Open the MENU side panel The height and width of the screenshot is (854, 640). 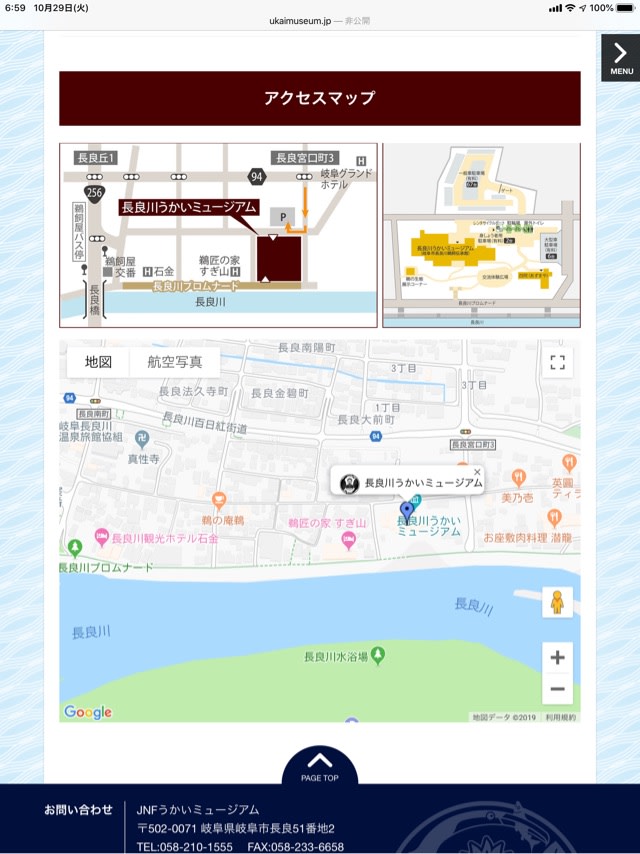pyautogui.click(x=620, y=57)
